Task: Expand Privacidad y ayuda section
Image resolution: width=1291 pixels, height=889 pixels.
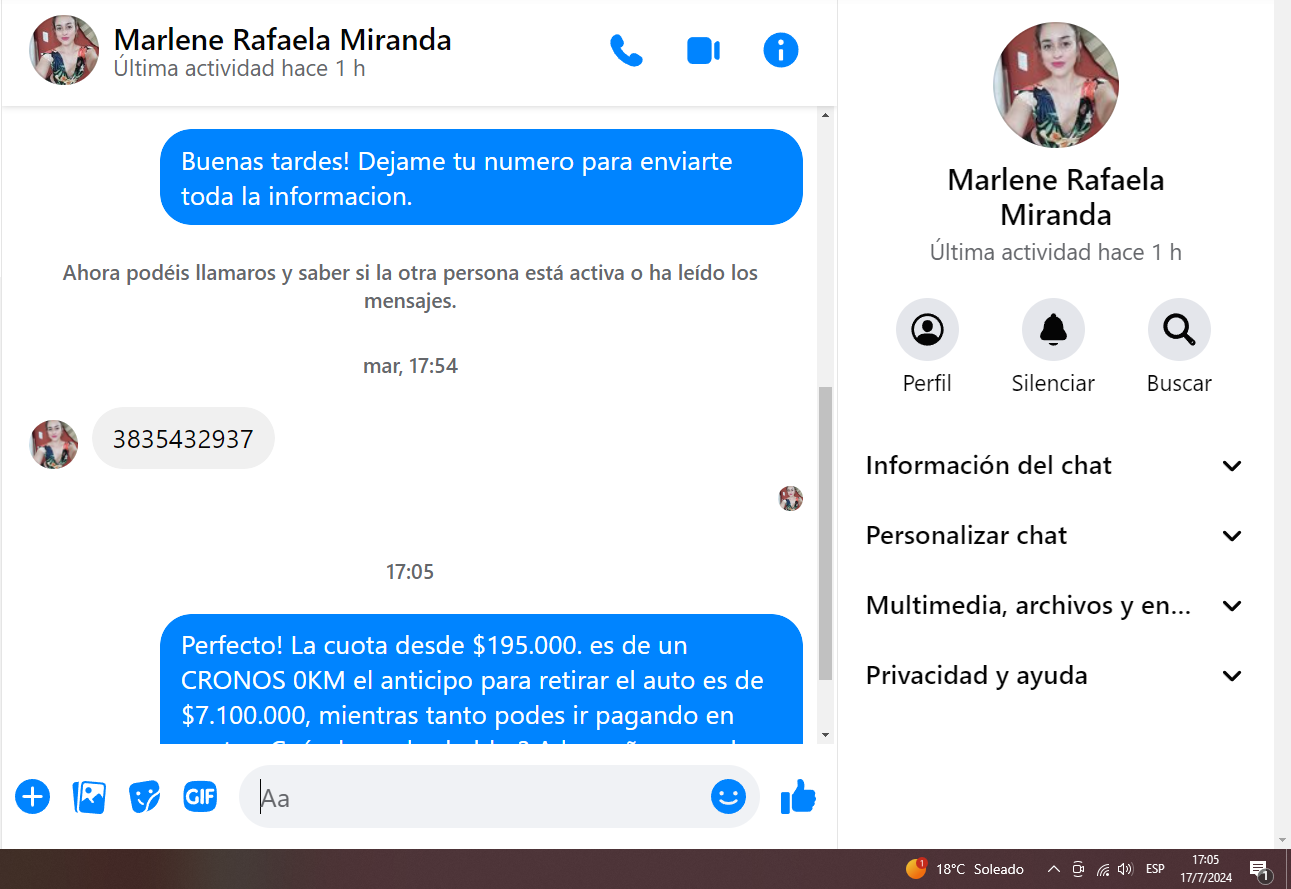Action: (x=1054, y=676)
